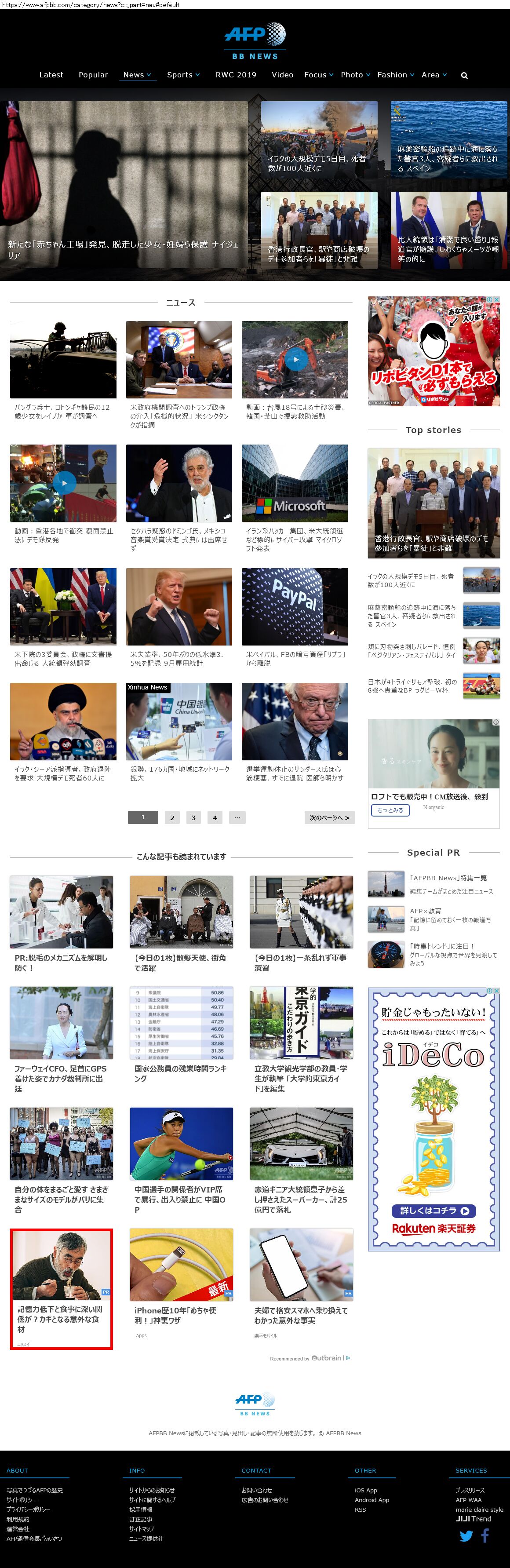This screenshot has width=510, height=1568.
Task: Open the Popular section
Action: click(x=93, y=75)
